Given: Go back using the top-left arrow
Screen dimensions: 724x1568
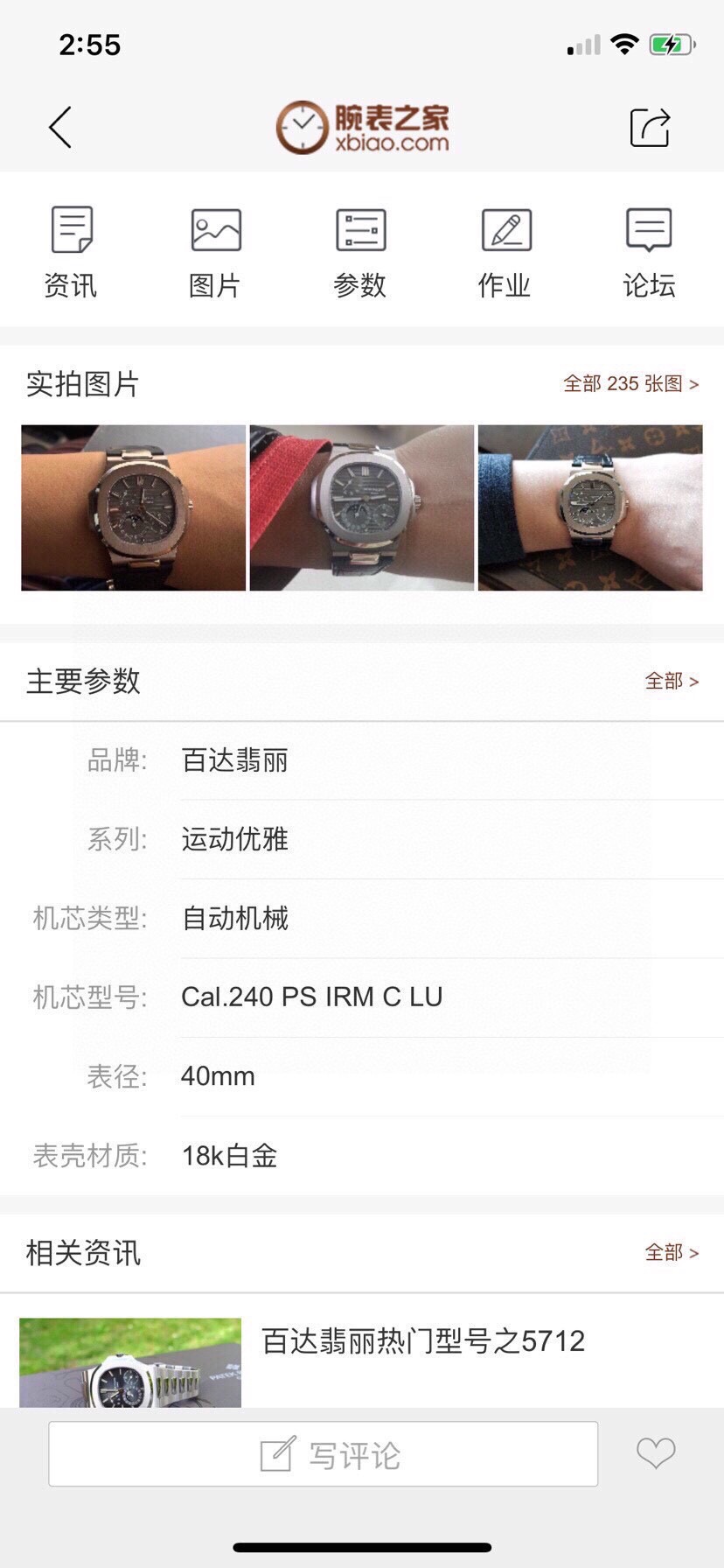Looking at the screenshot, I should 59,128.
